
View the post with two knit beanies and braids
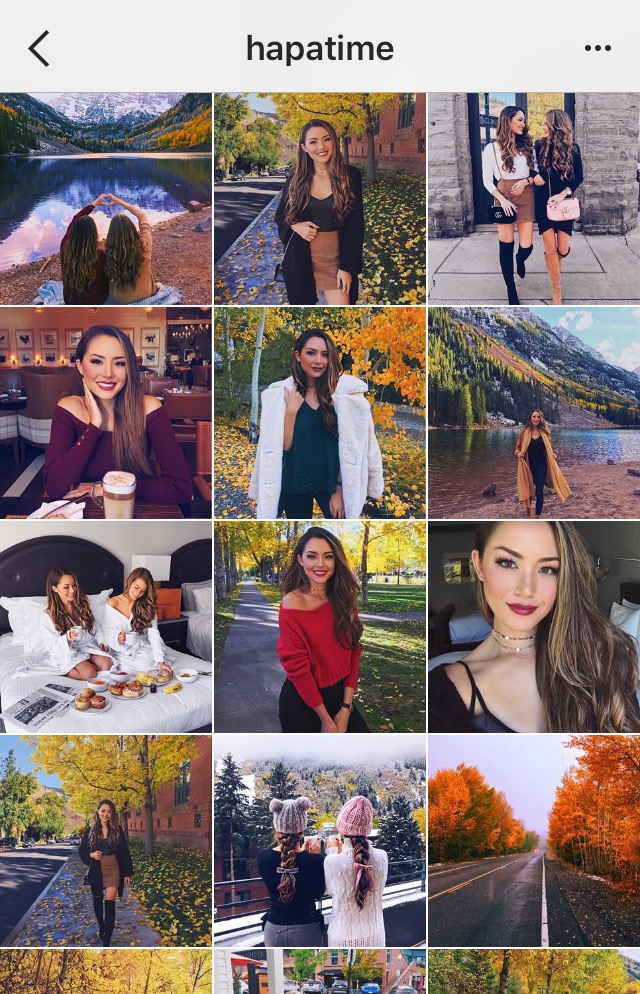point(320,840)
